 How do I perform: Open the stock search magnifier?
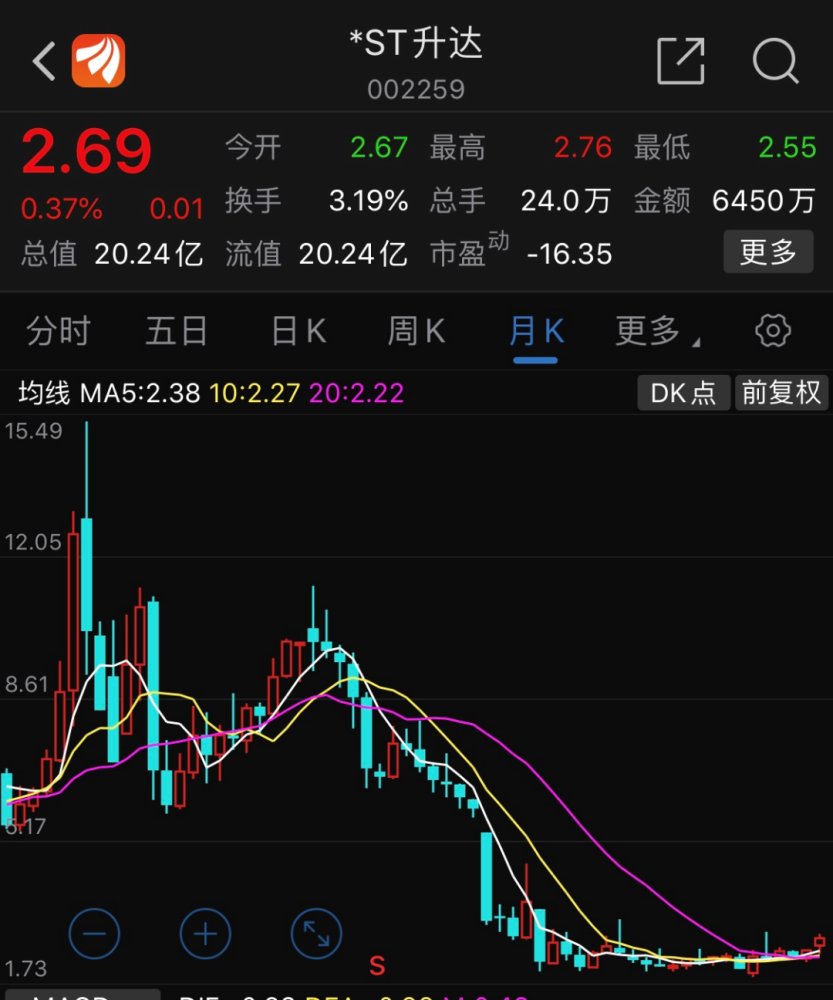[775, 61]
